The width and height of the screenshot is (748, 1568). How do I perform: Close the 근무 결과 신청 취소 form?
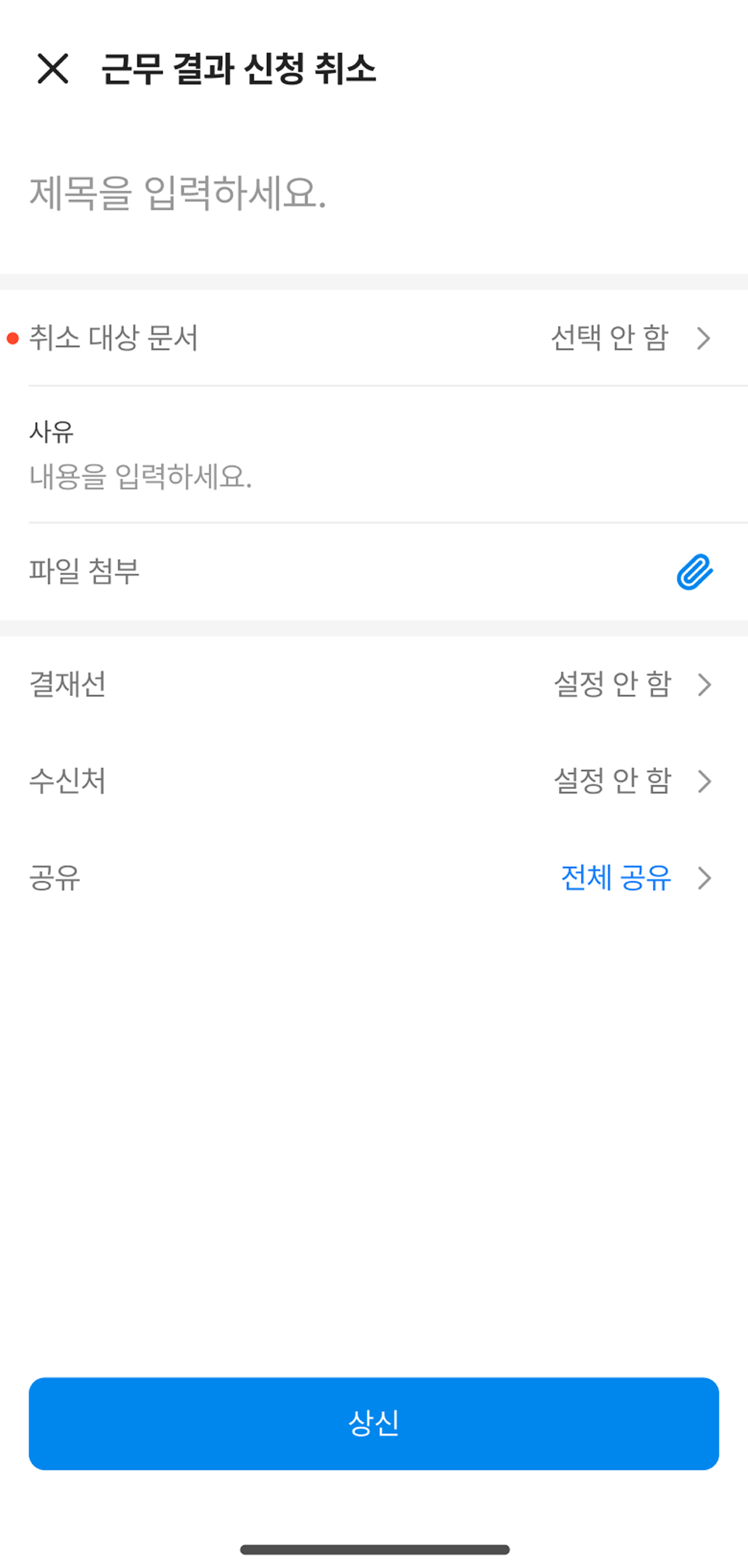pyautogui.click(x=53, y=69)
